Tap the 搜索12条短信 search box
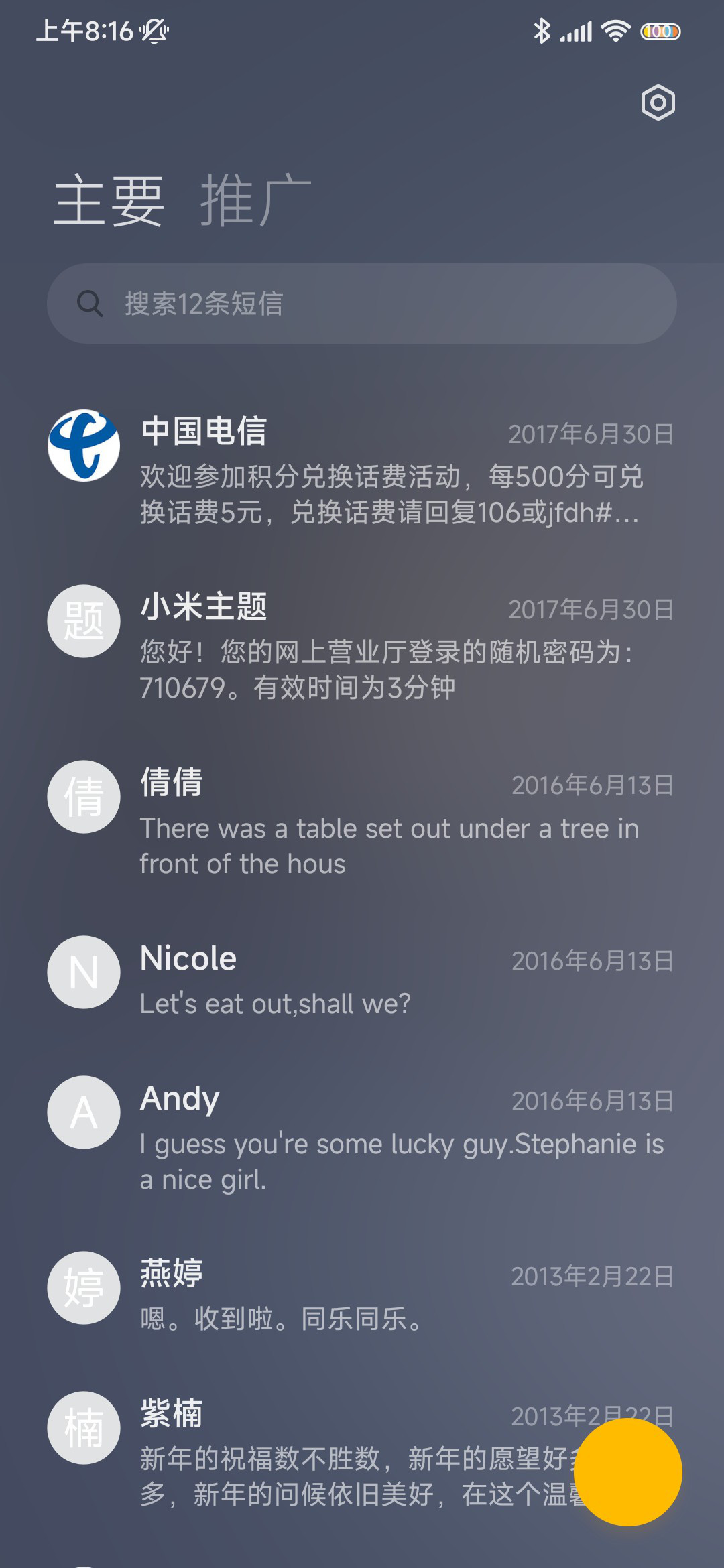 click(x=362, y=304)
